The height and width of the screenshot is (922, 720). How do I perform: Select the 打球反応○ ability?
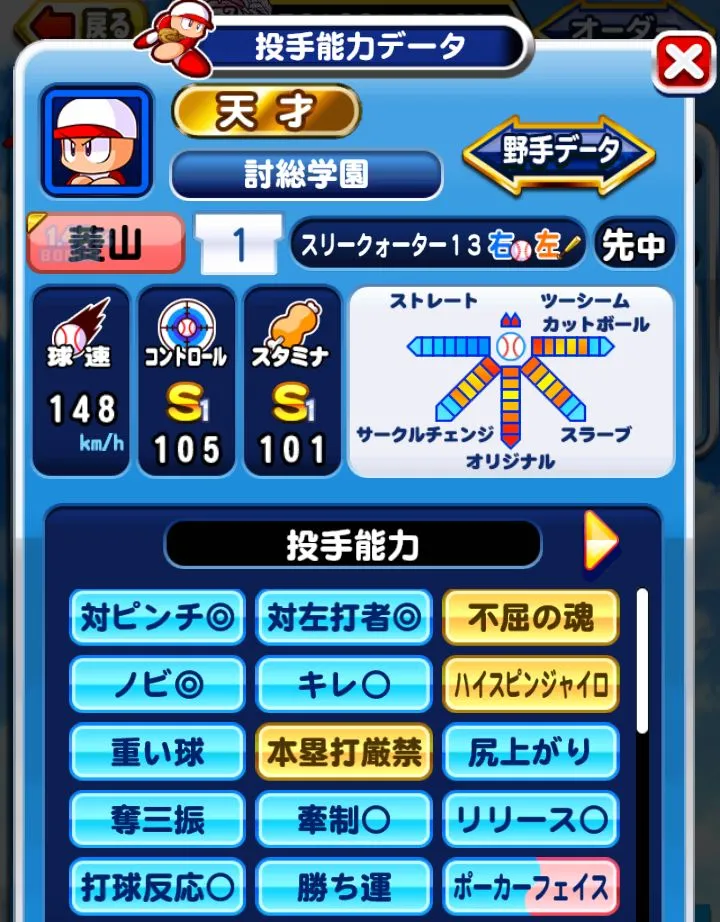coord(158,887)
